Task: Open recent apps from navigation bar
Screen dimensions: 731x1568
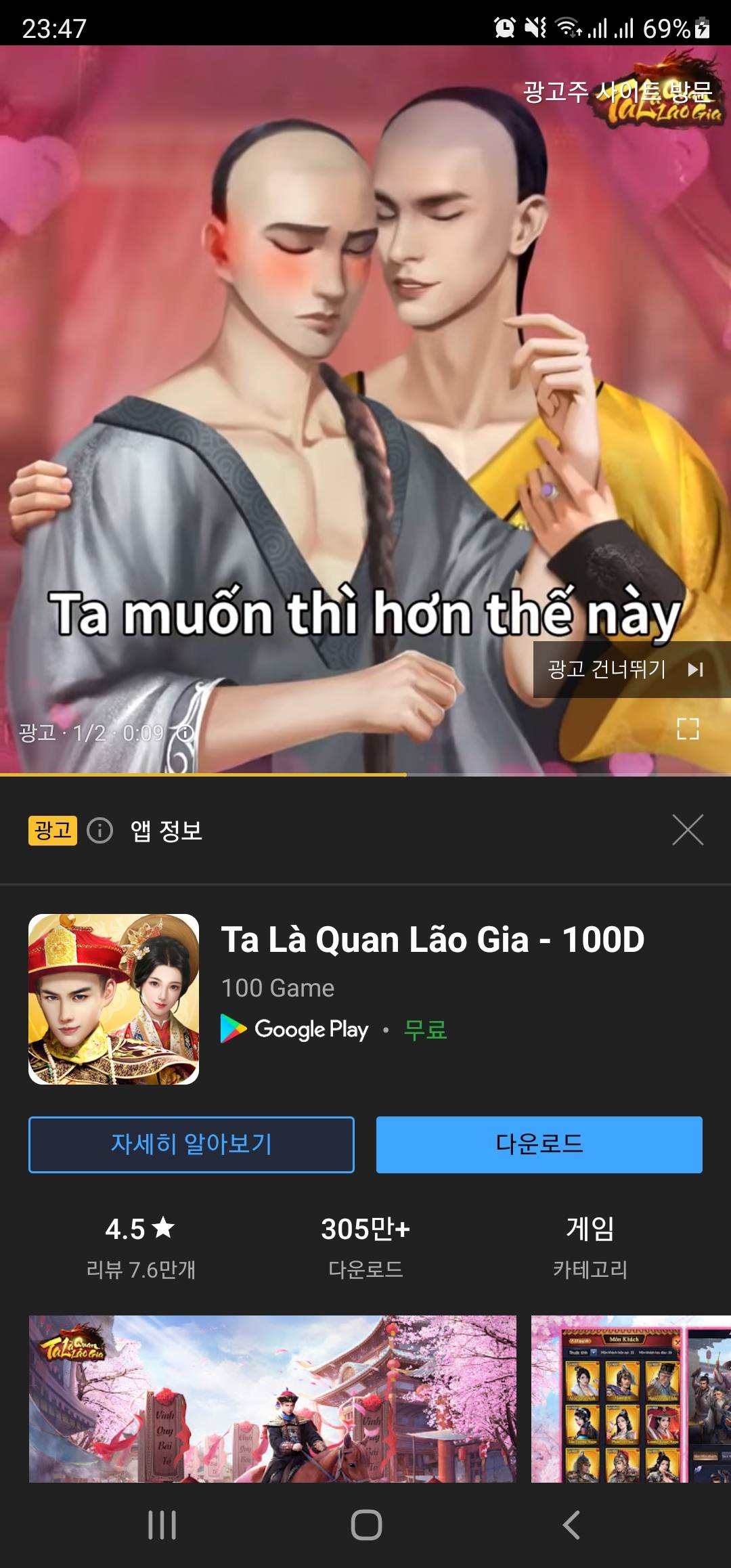Action: pos(162,1525)
